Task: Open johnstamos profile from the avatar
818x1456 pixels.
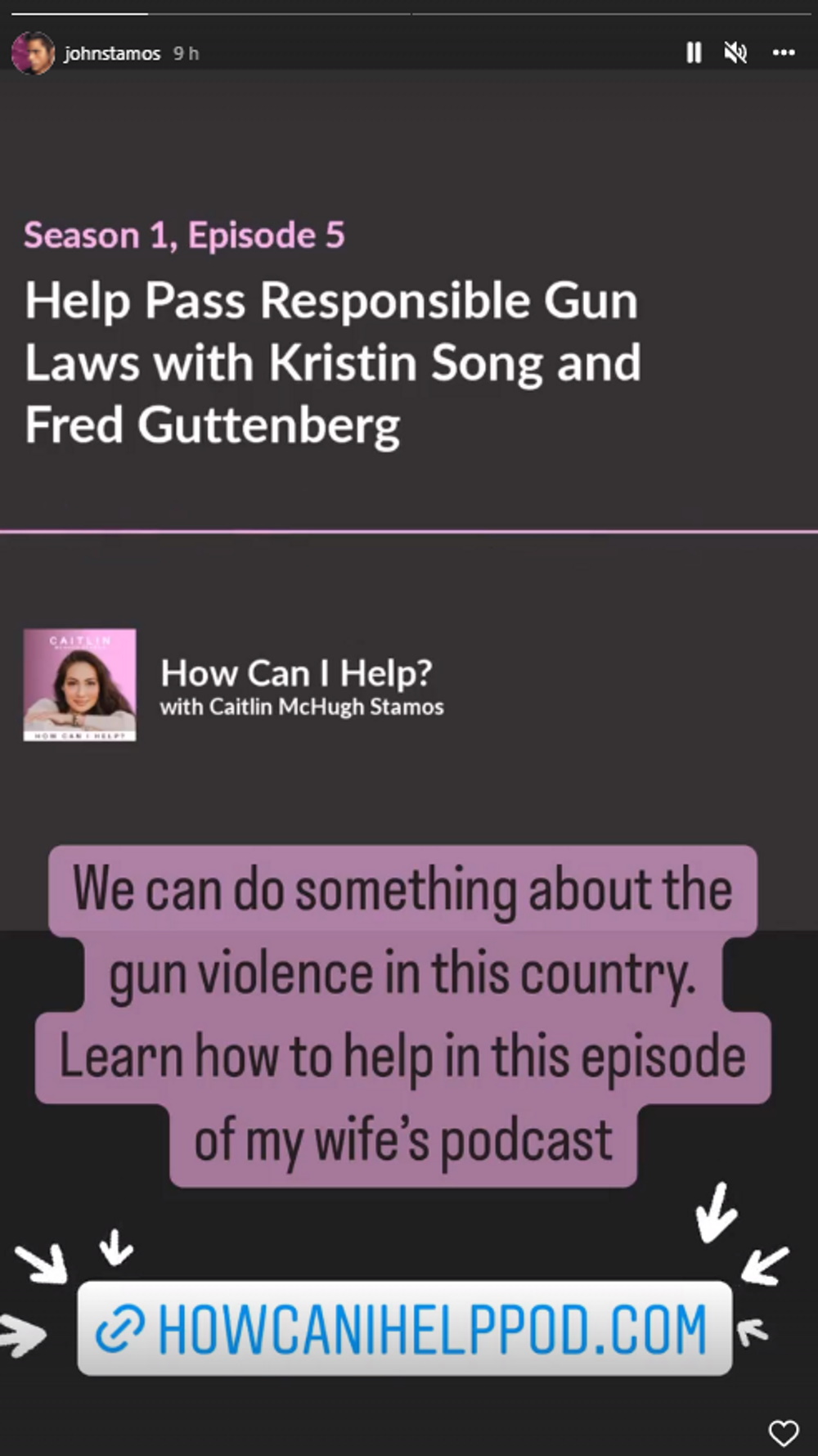Action: [x=33, y=53]
